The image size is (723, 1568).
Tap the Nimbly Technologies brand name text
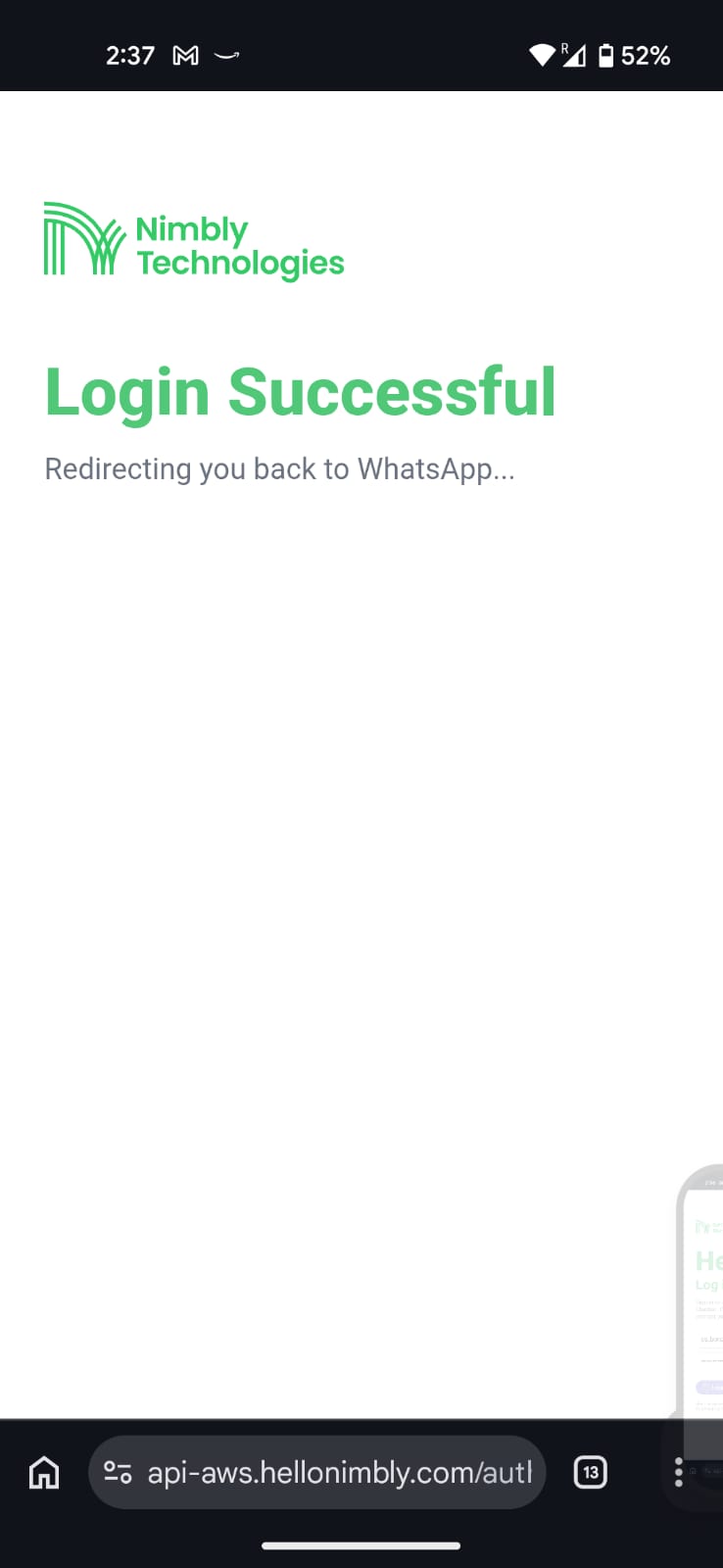click(238, 243)
